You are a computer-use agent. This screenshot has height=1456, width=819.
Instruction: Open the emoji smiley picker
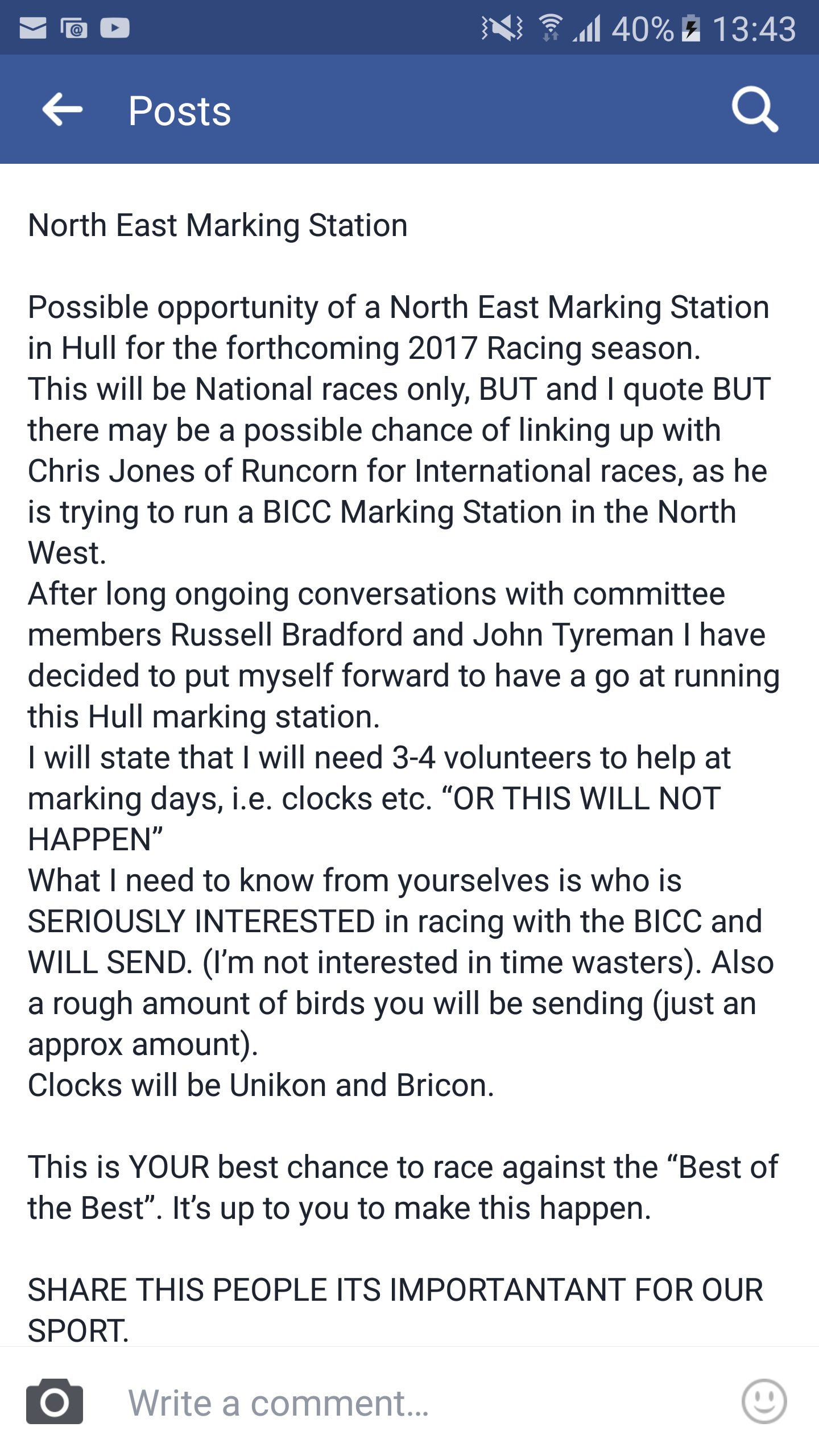click(x=764, y=1401)
